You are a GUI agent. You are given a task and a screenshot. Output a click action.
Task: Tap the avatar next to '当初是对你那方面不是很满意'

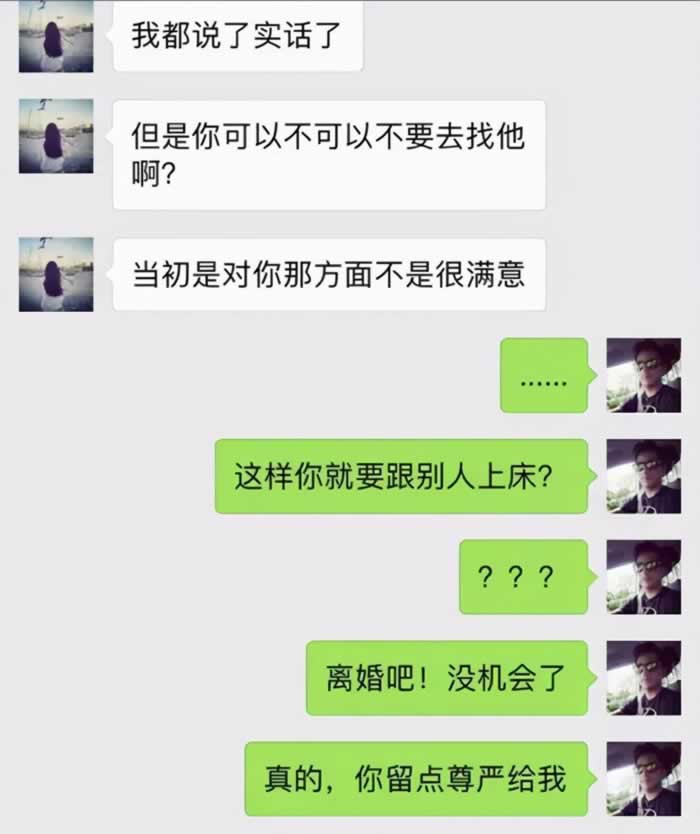[56, 274]
